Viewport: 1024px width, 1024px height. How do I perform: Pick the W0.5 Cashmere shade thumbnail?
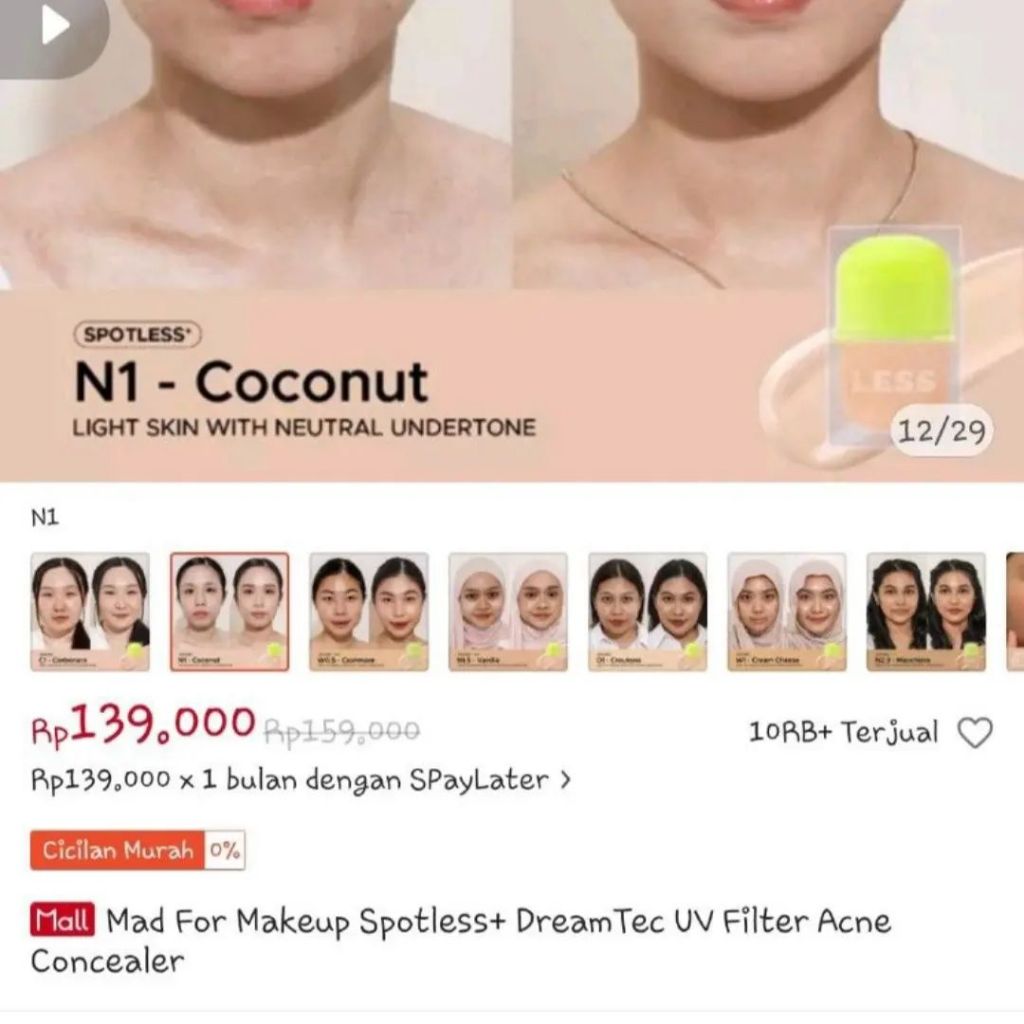[x=369, y=611]
